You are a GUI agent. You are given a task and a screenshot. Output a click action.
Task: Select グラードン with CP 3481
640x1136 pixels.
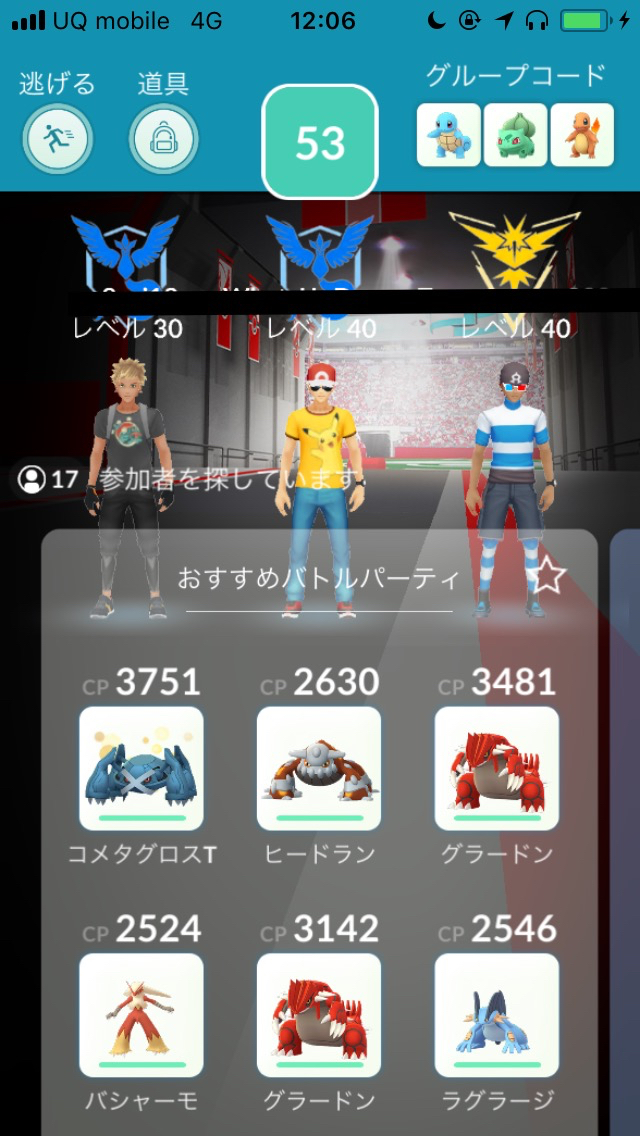pos(497,768)
